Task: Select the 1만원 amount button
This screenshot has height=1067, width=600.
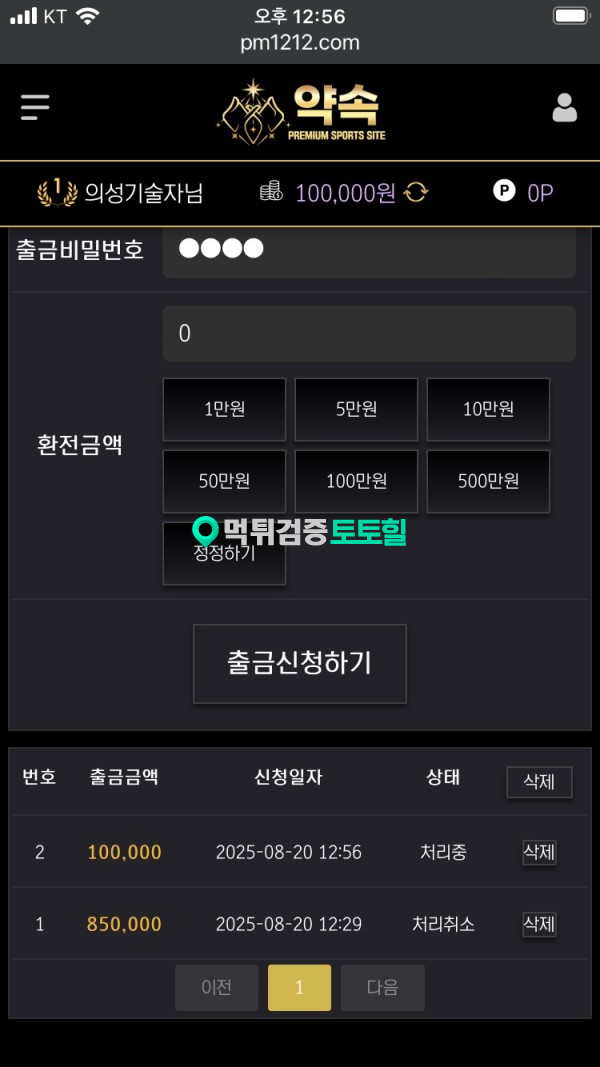Action: click(x=224, y=409)
